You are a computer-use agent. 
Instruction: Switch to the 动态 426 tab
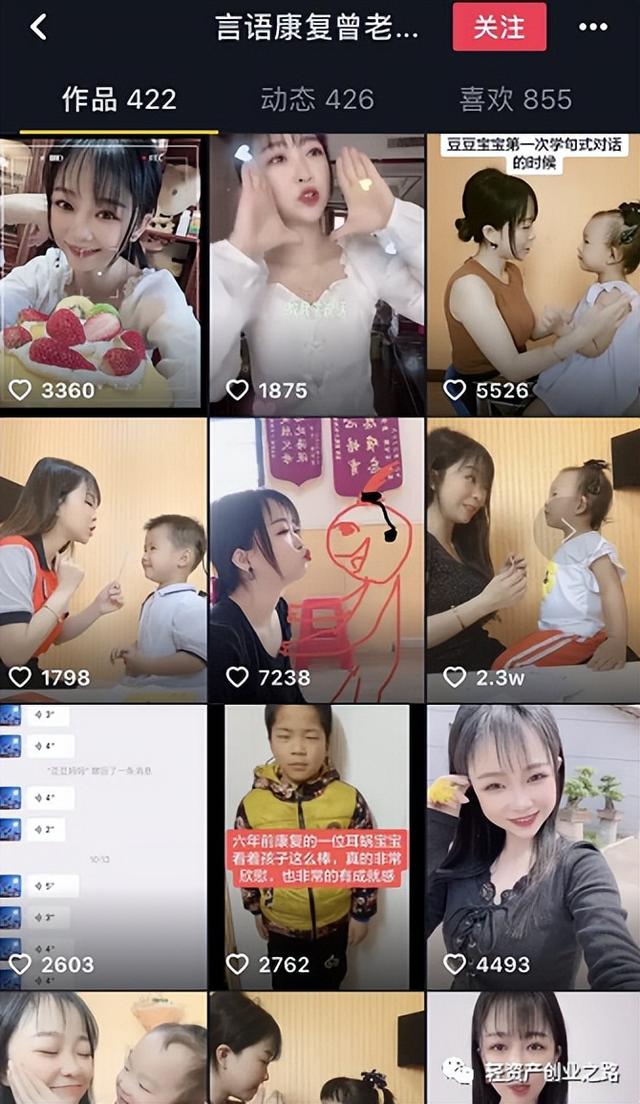(x=317, y=99)
